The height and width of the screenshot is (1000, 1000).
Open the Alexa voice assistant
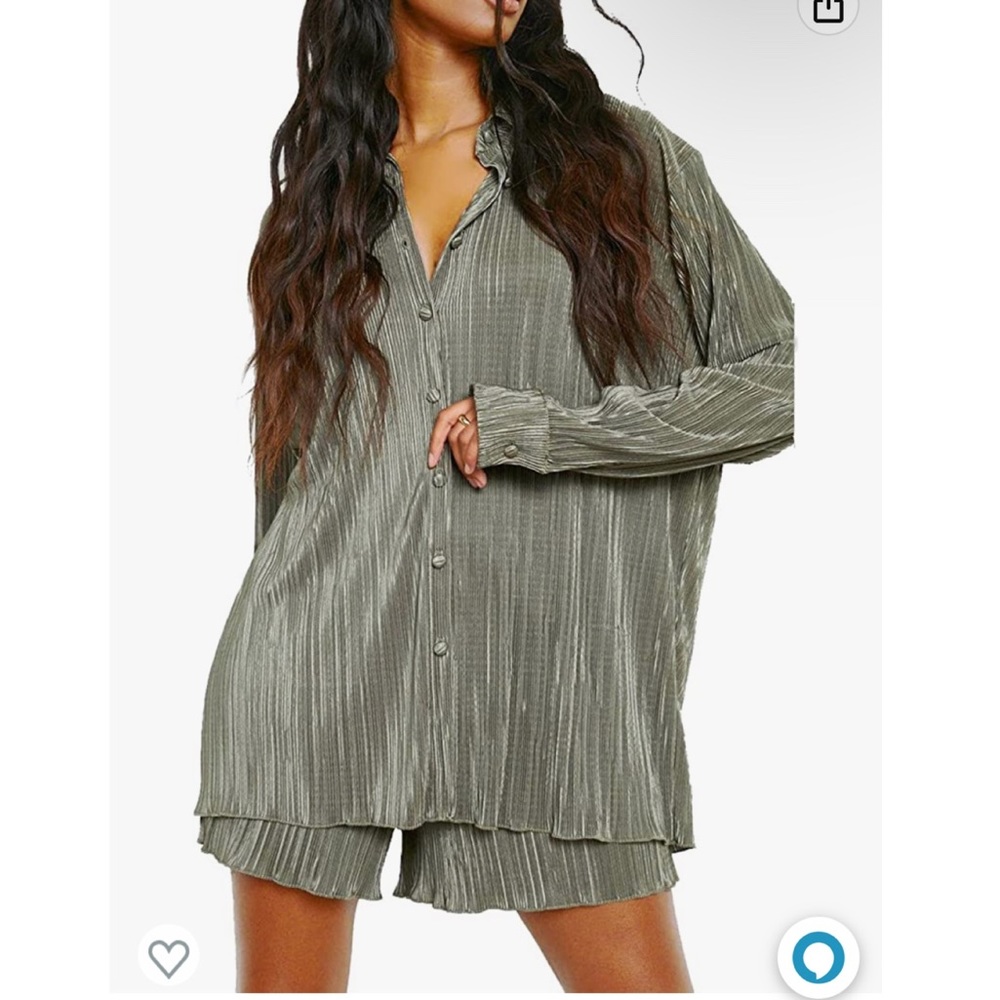(x=818, y=957)
